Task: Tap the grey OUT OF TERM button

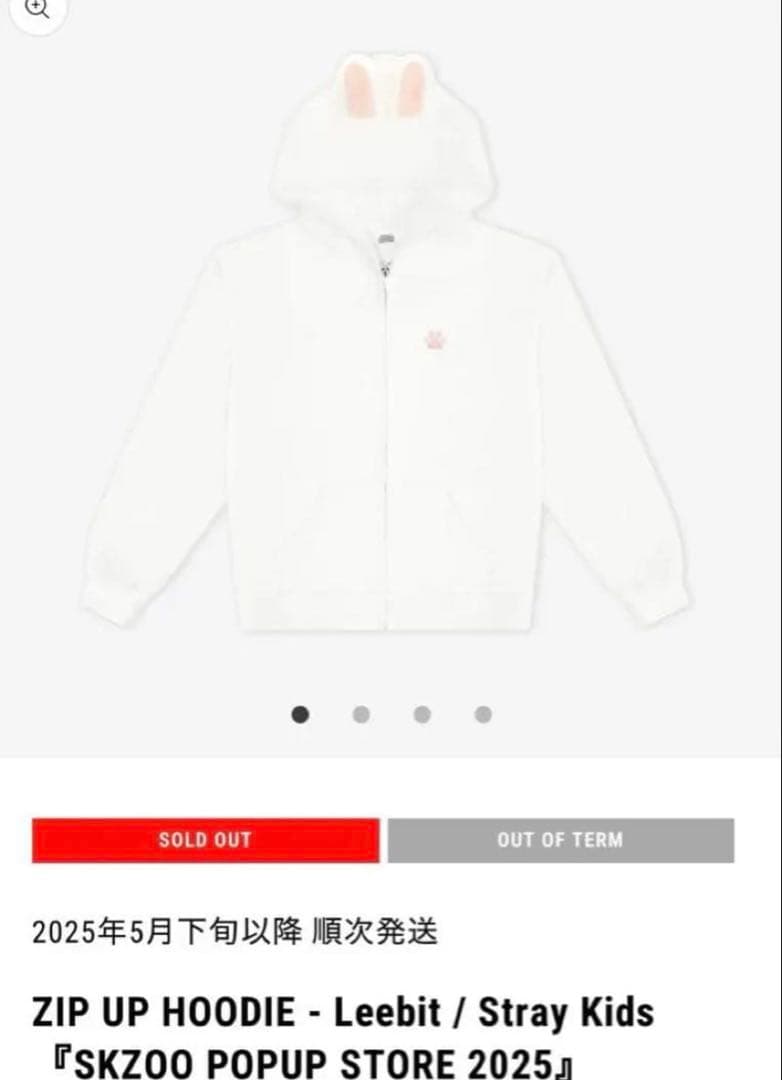Action: tap(560, 840)
